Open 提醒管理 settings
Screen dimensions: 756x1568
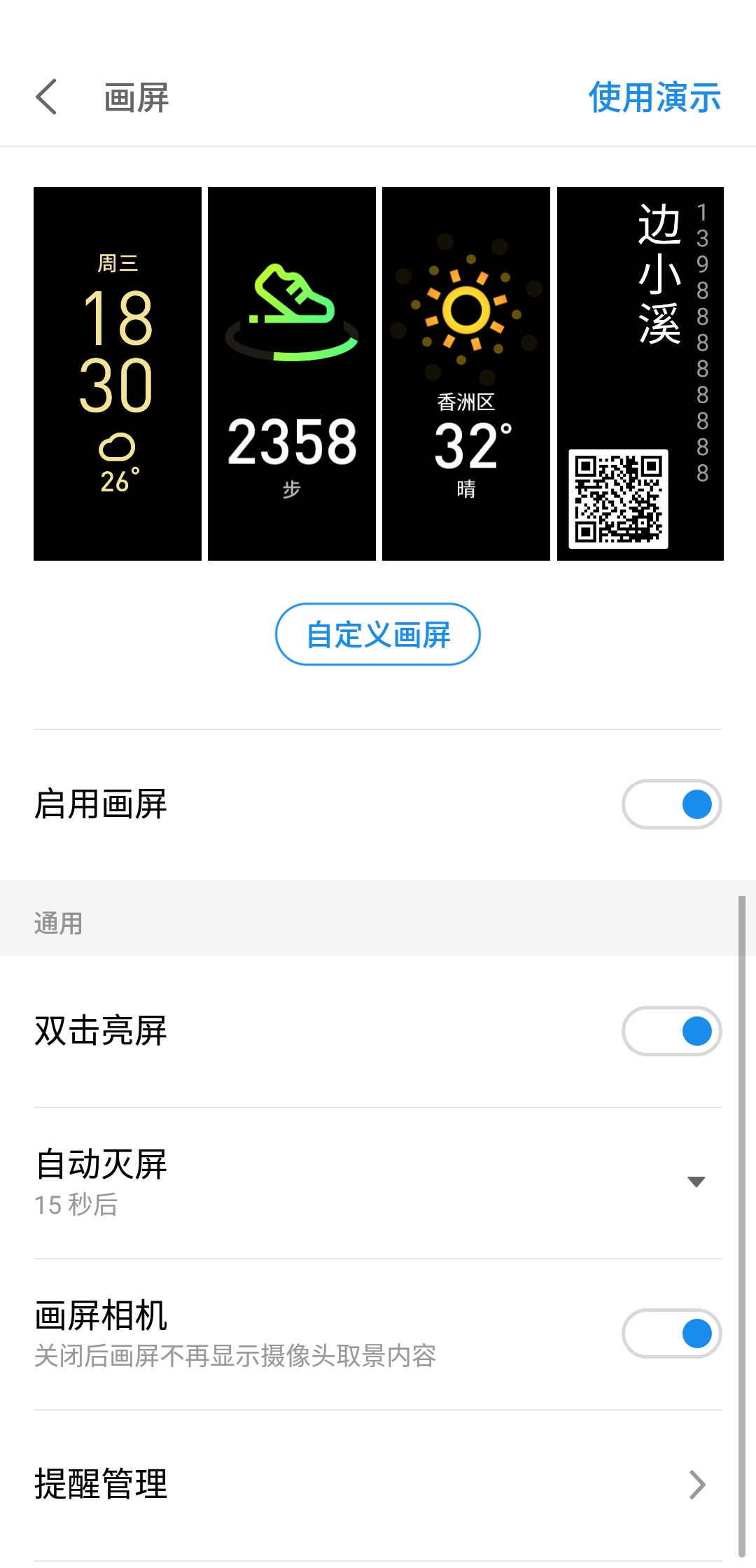pyautogui.click(x=378, y=1484)
